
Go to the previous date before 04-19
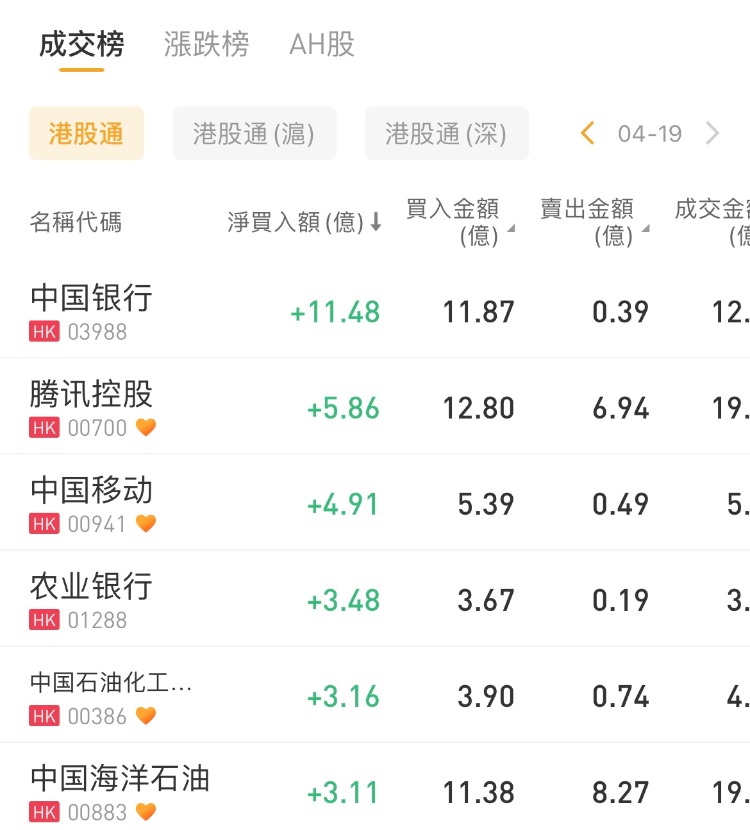coord(587,134)
